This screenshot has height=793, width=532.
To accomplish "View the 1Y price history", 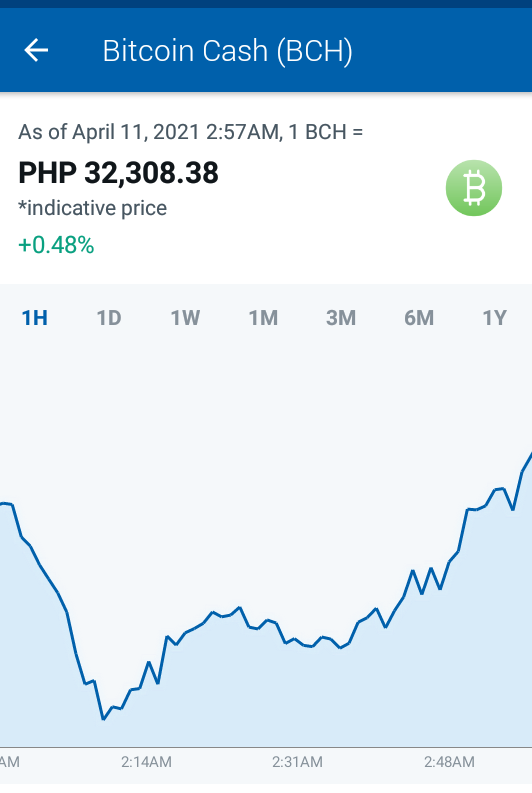I will tap(495, 318).
